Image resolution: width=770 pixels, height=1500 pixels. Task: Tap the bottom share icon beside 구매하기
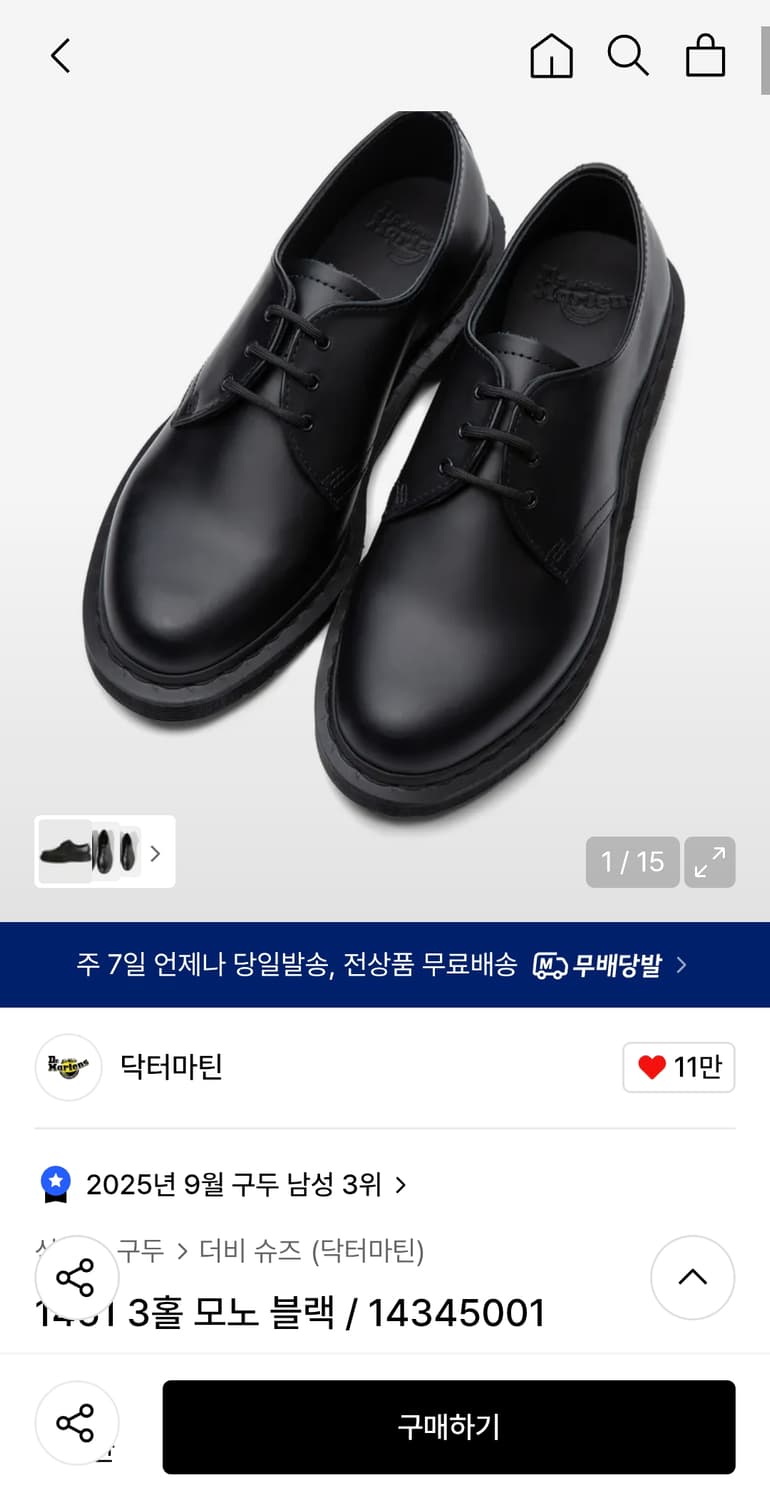click(x=77, y=1424)
